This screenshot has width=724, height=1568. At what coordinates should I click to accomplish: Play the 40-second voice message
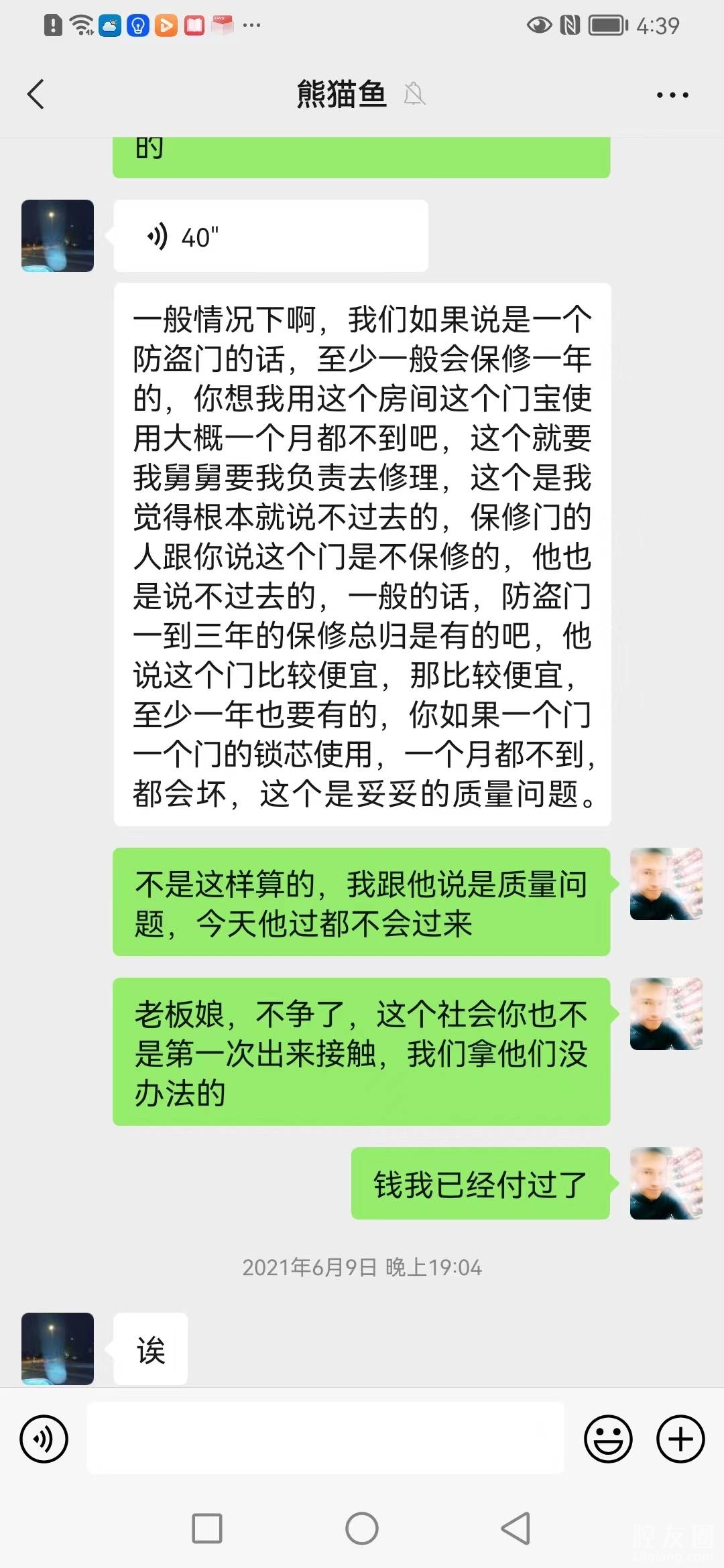click(270, 237)
